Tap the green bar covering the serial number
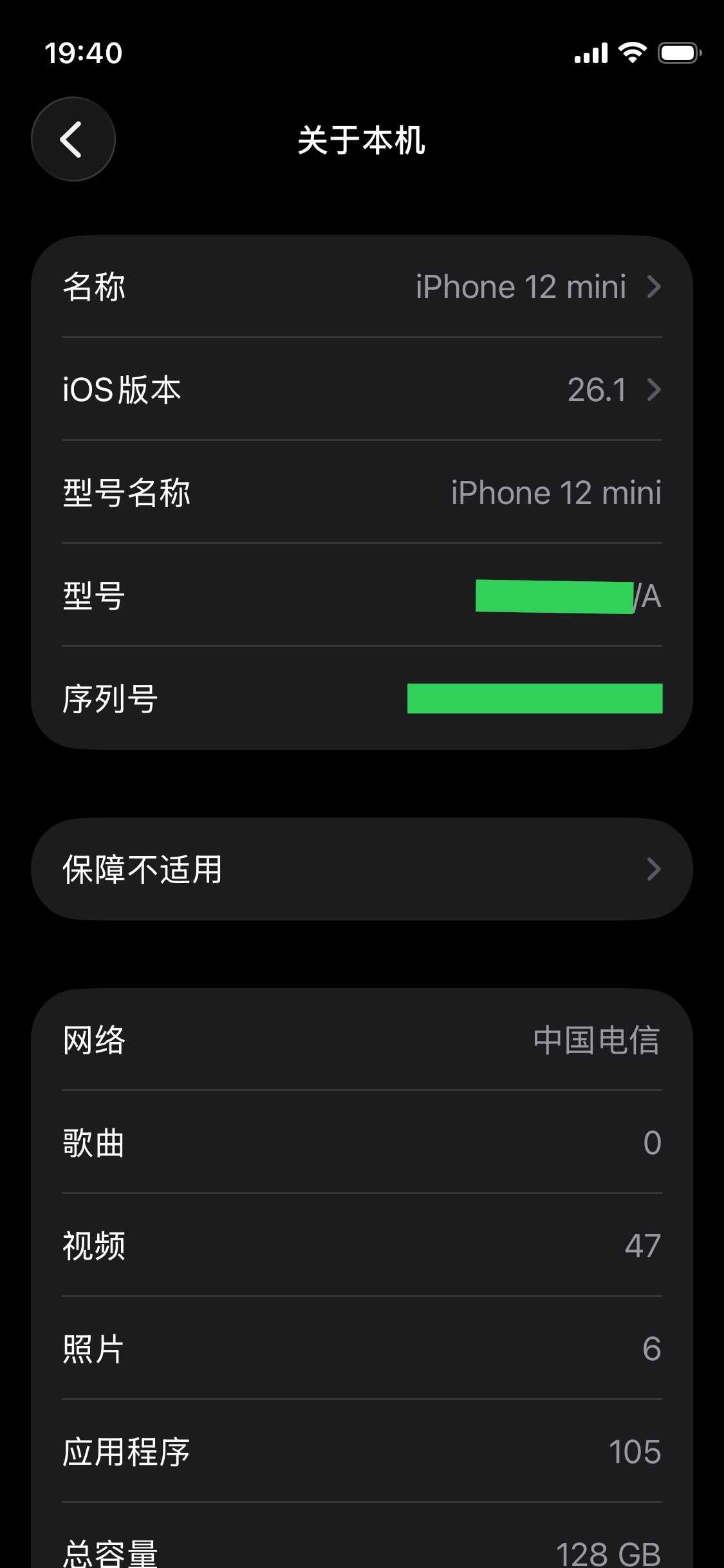724x1568 pixels. point(535,698)
